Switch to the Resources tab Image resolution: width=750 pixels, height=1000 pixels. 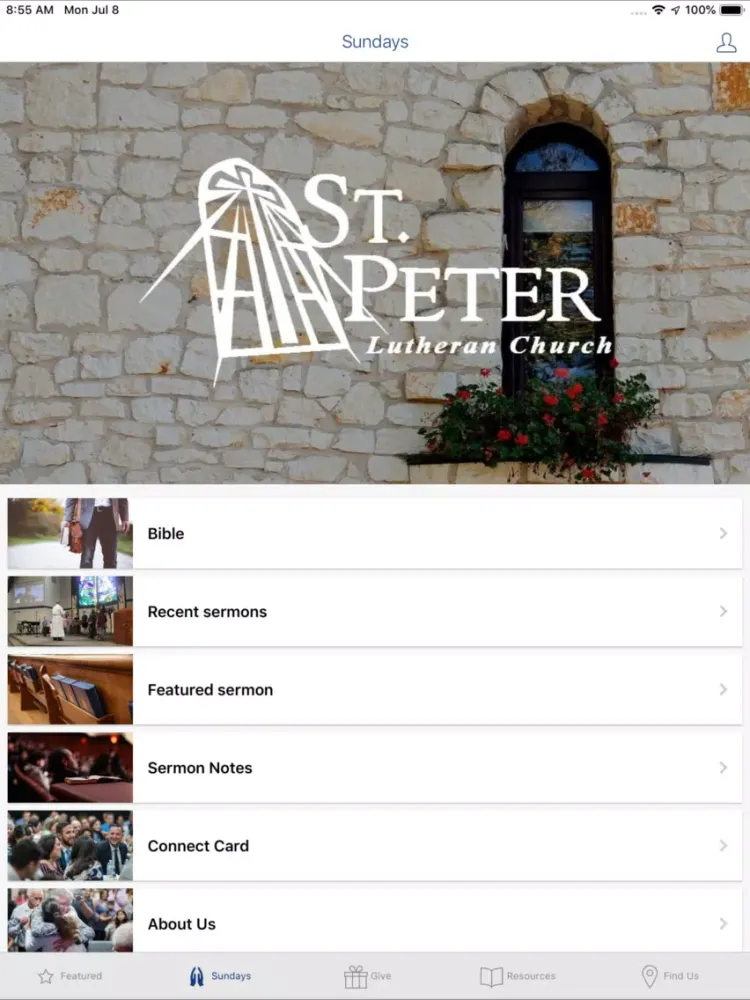coord(518,976)
